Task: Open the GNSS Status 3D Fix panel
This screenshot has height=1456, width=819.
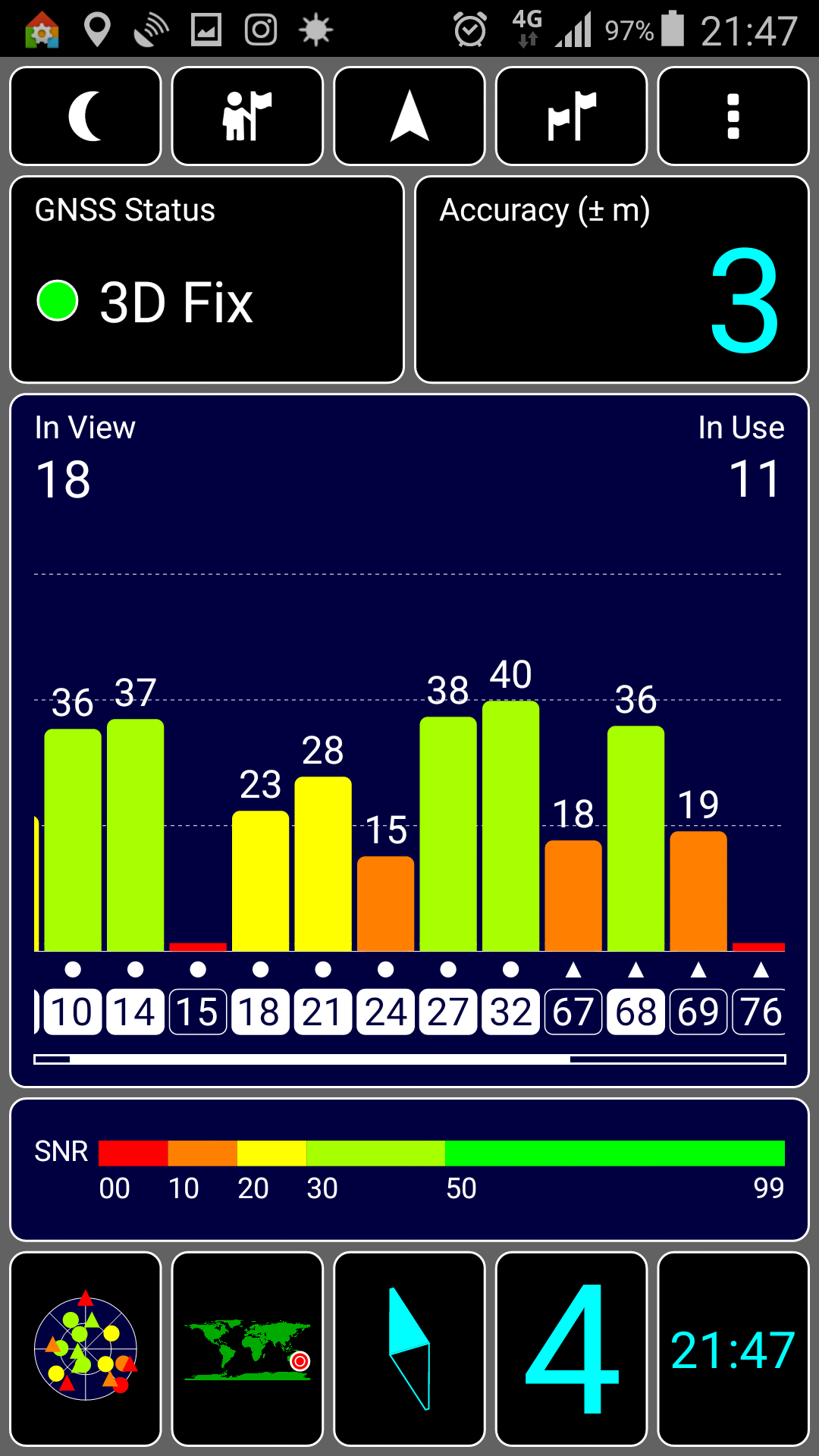Action: [206, 280]
